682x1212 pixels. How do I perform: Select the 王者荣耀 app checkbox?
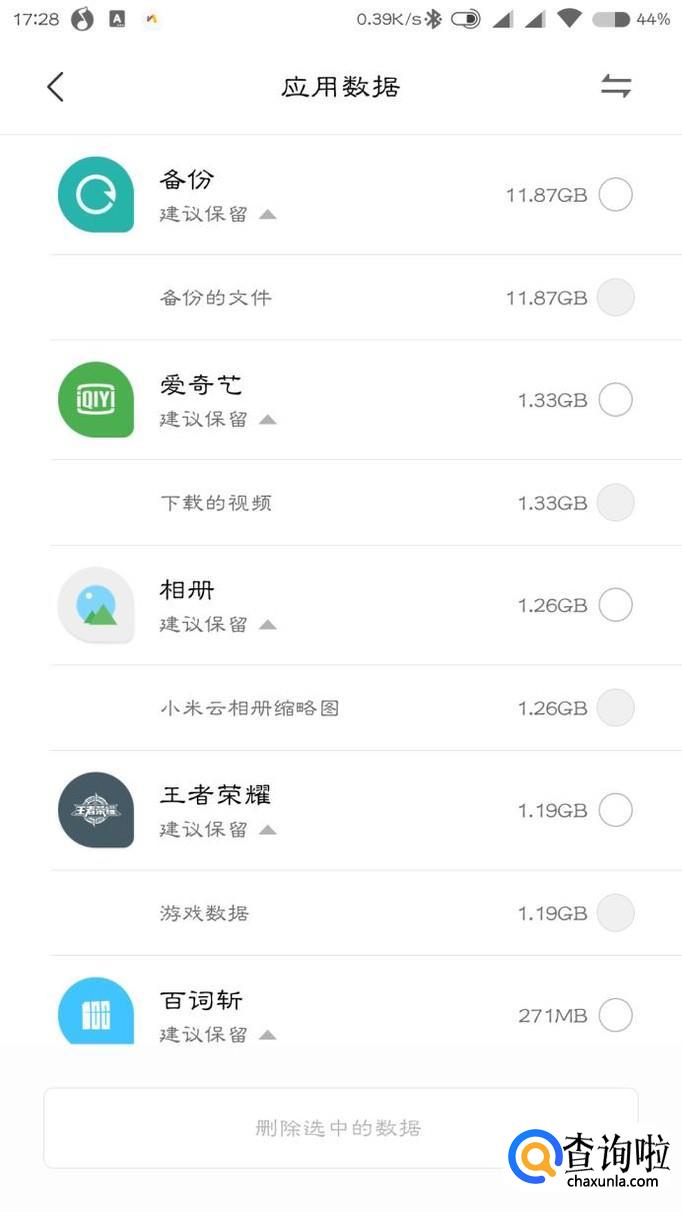[x=615, y=810]
